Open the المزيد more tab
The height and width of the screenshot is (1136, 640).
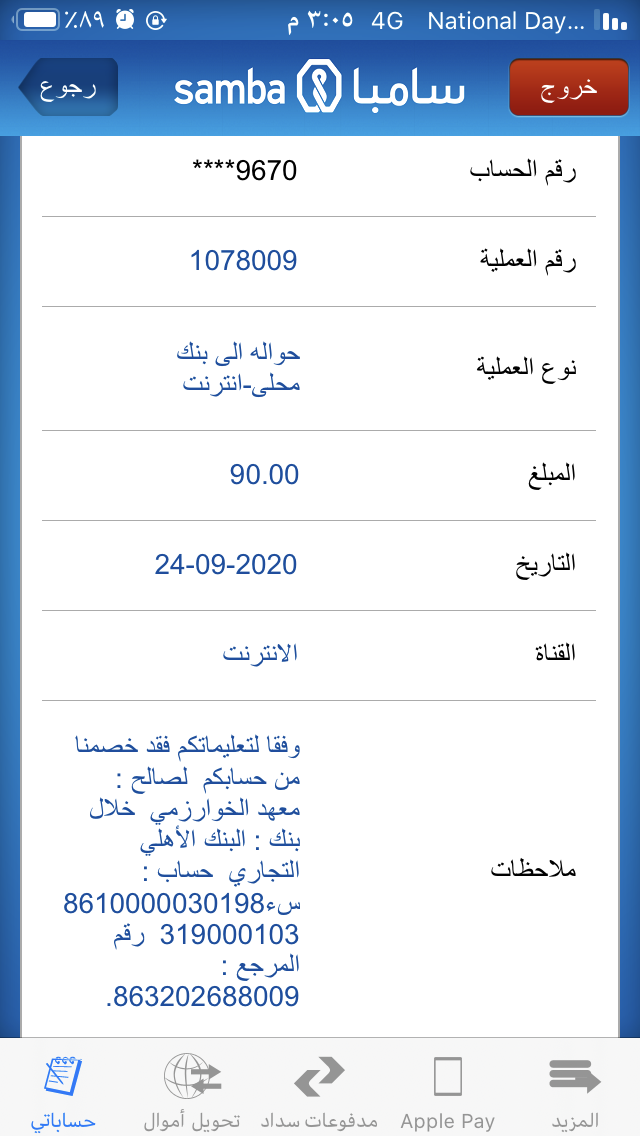coord(574,1091)
